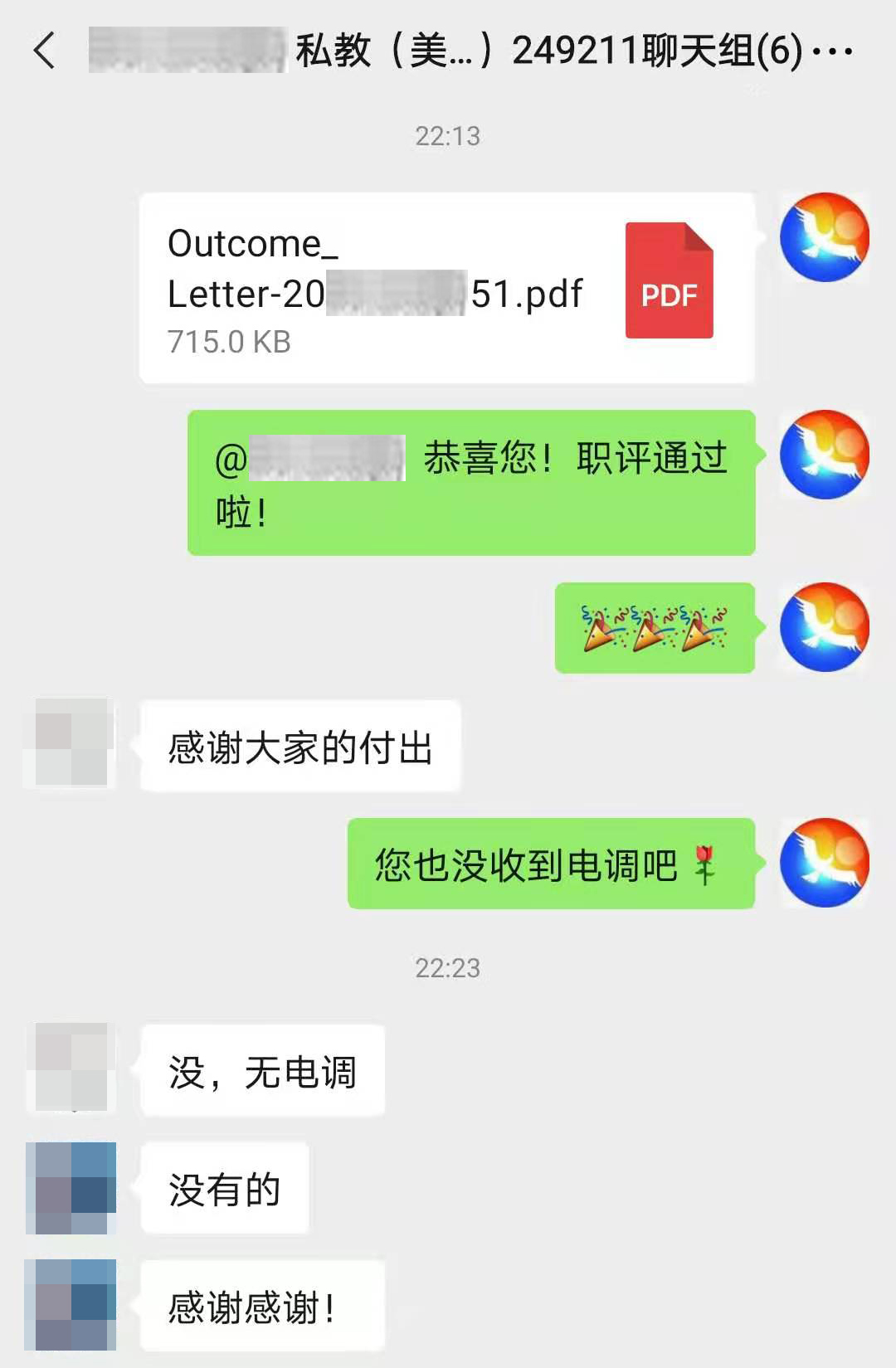This screenshot has height=1368, width=896.
Task: Open avatar next to "没有的" message
Action: point(71,1187)
